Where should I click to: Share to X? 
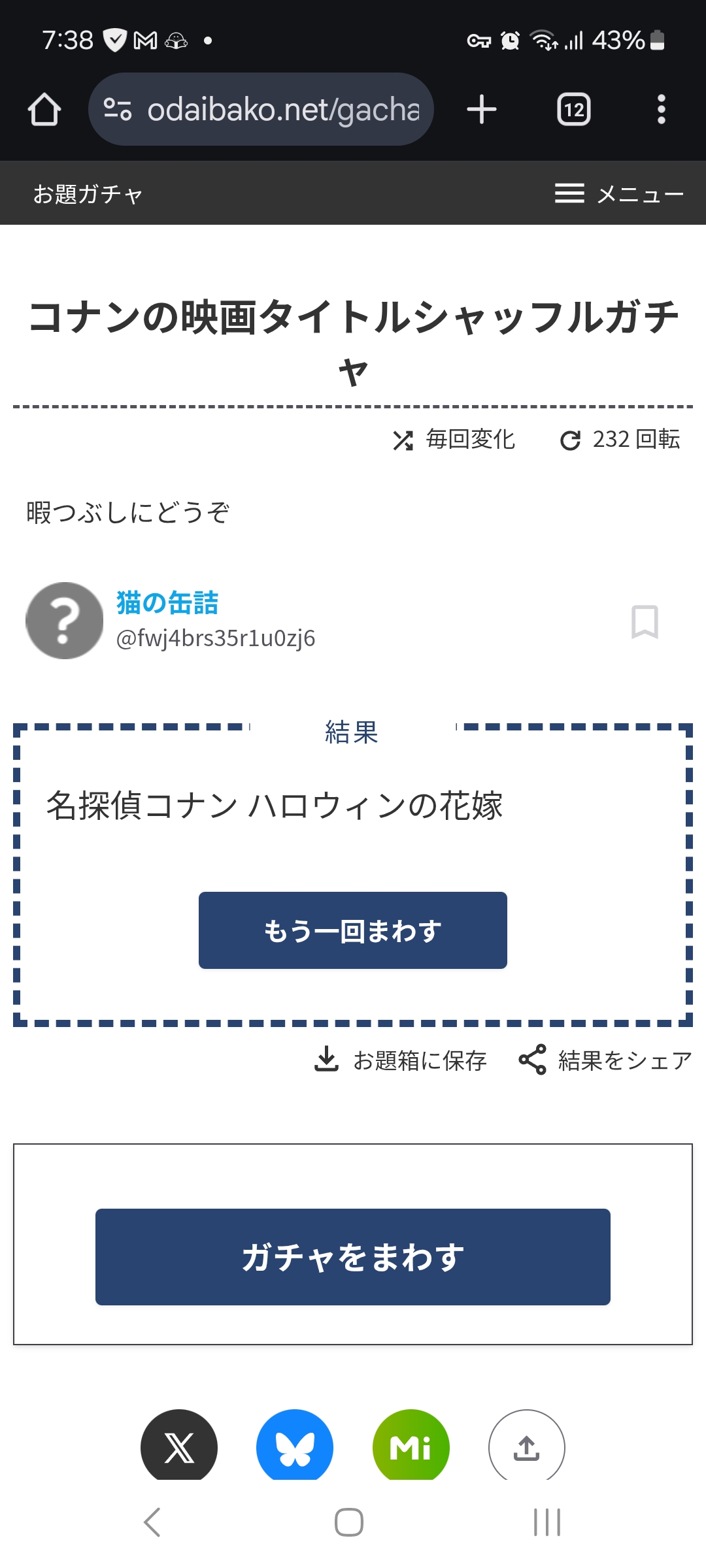[179, 1446]
